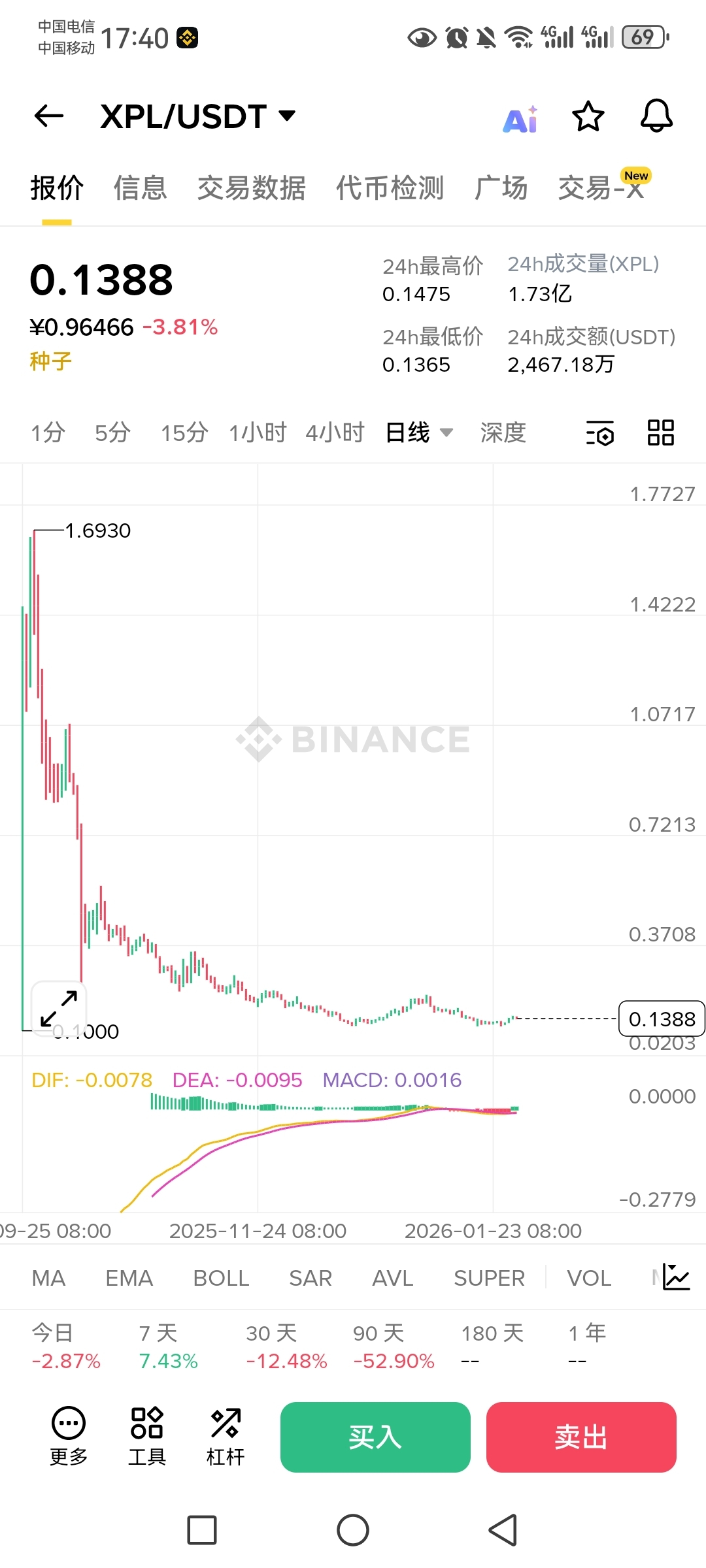Image resolution: width=706 pixels, height=1568 pixels.
Task: Open the 交易数据 tab
Action: click(x=251, y=188)
